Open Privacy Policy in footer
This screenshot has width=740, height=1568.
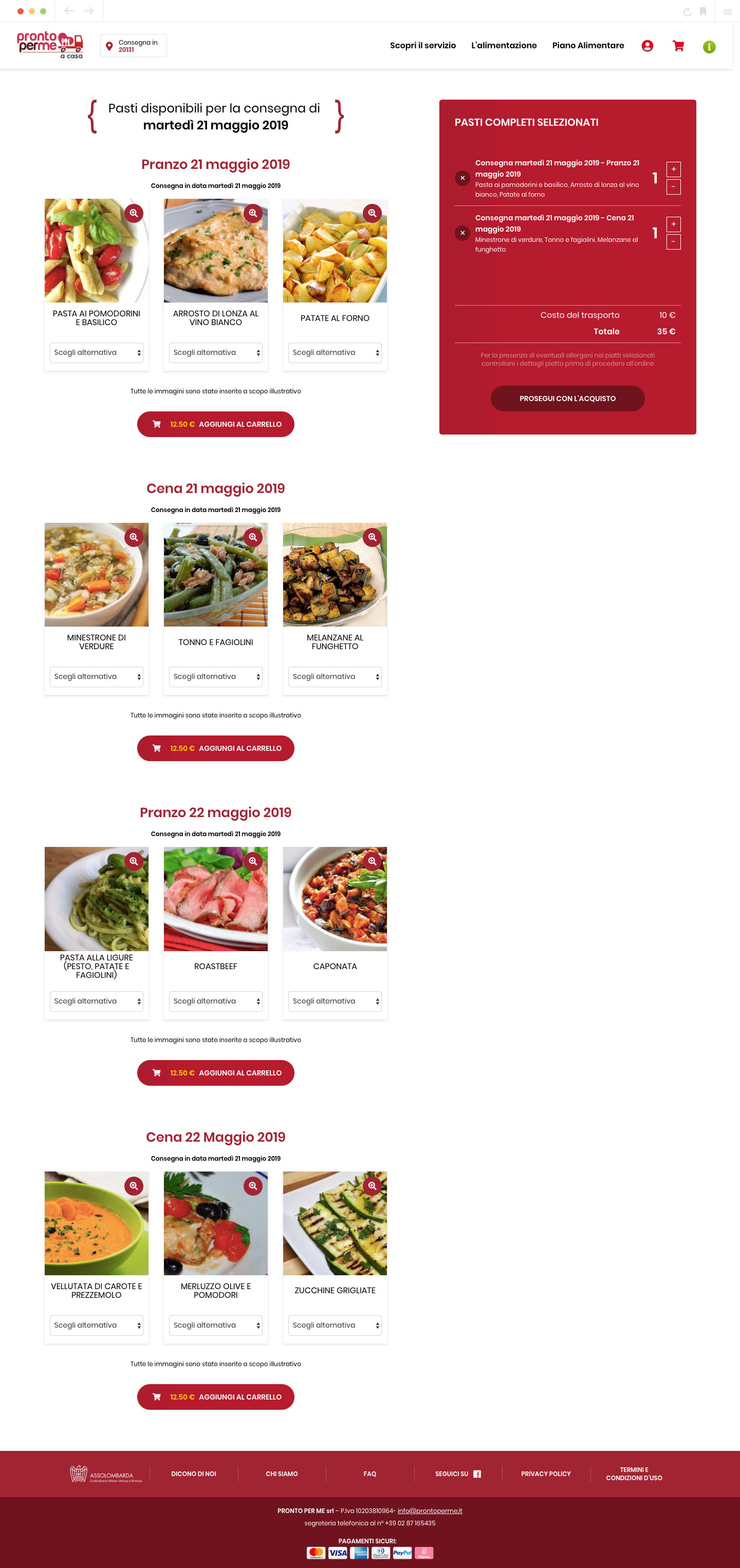pos(545,1473)
